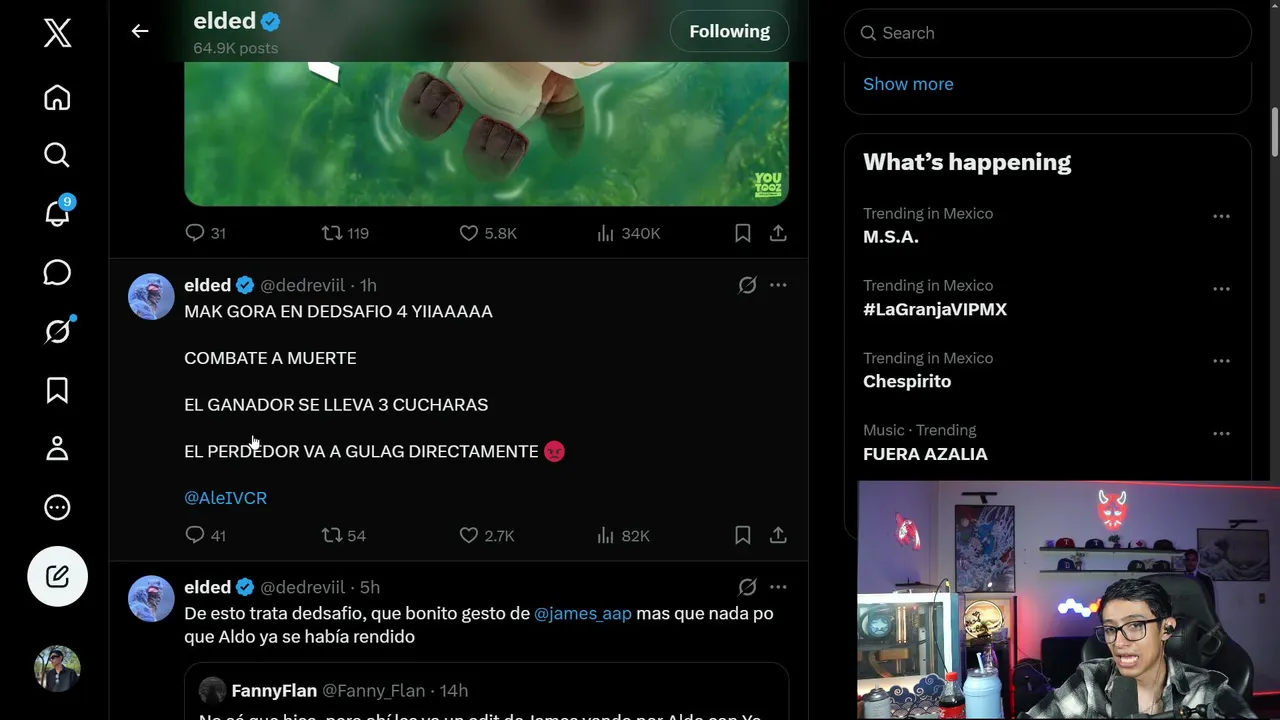Viewport: 1280px width, 720px height.
Task: Share the post with 82K views
Action: (778, 536)
